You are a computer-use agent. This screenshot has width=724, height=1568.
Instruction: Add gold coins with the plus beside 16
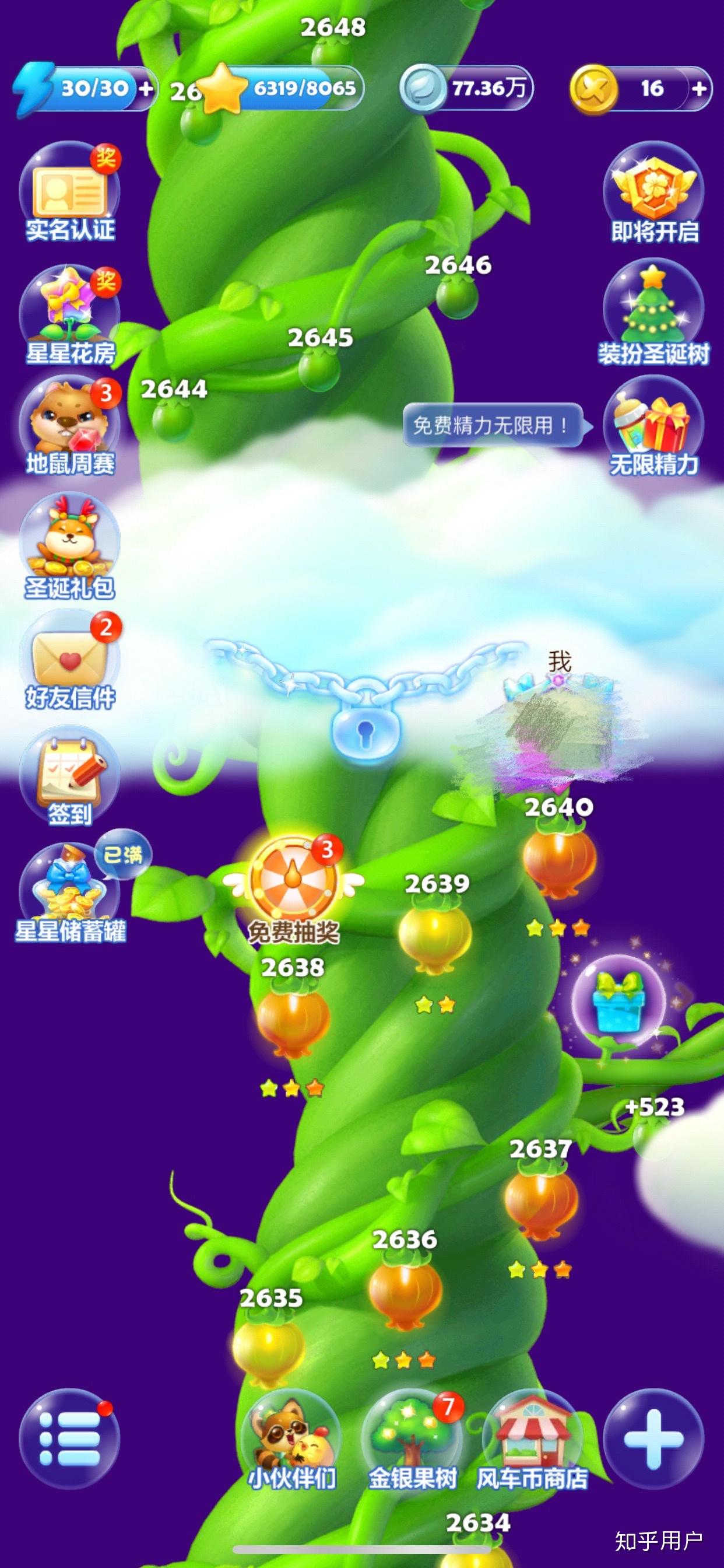click(x=699, y=89)
